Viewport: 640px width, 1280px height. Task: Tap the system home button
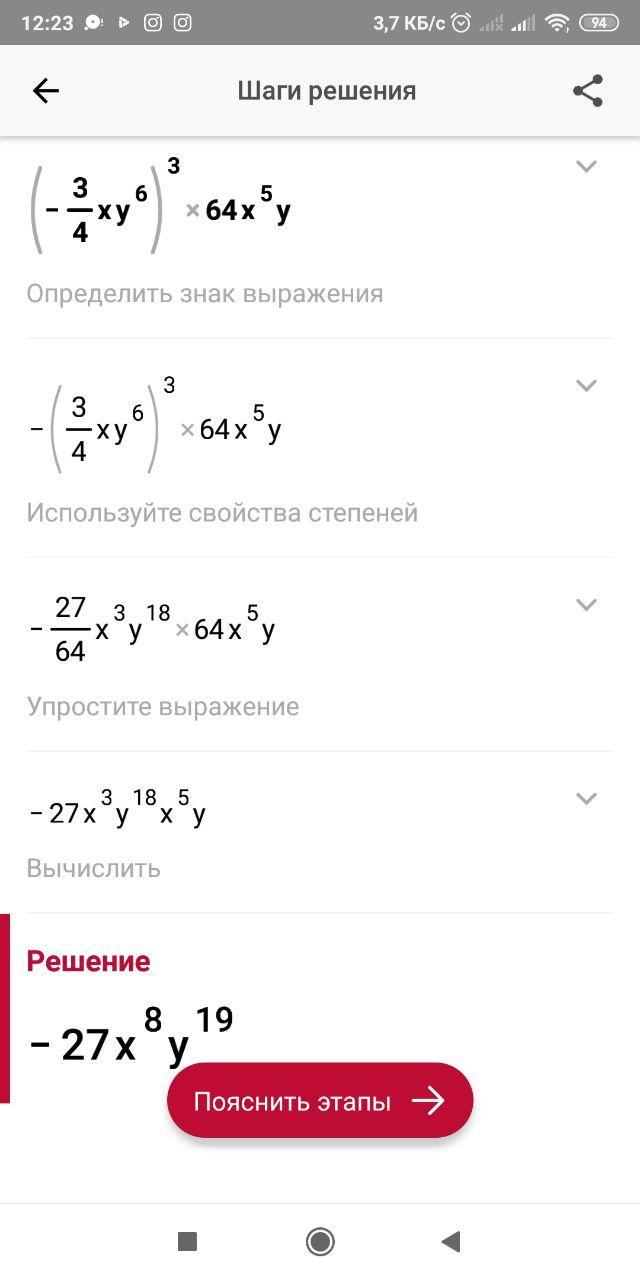pos(320,1241)
